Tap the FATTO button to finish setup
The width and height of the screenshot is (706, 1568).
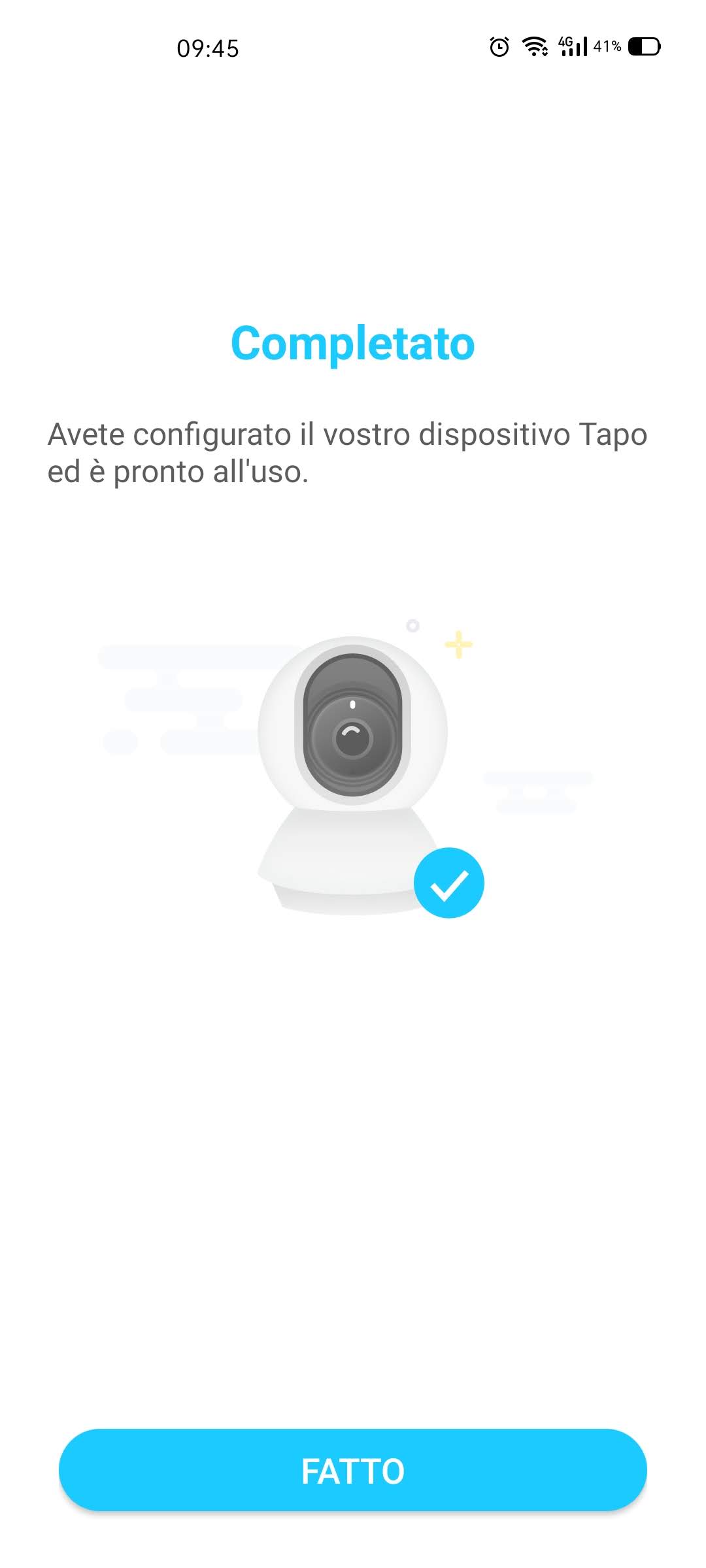(353, 1471)
